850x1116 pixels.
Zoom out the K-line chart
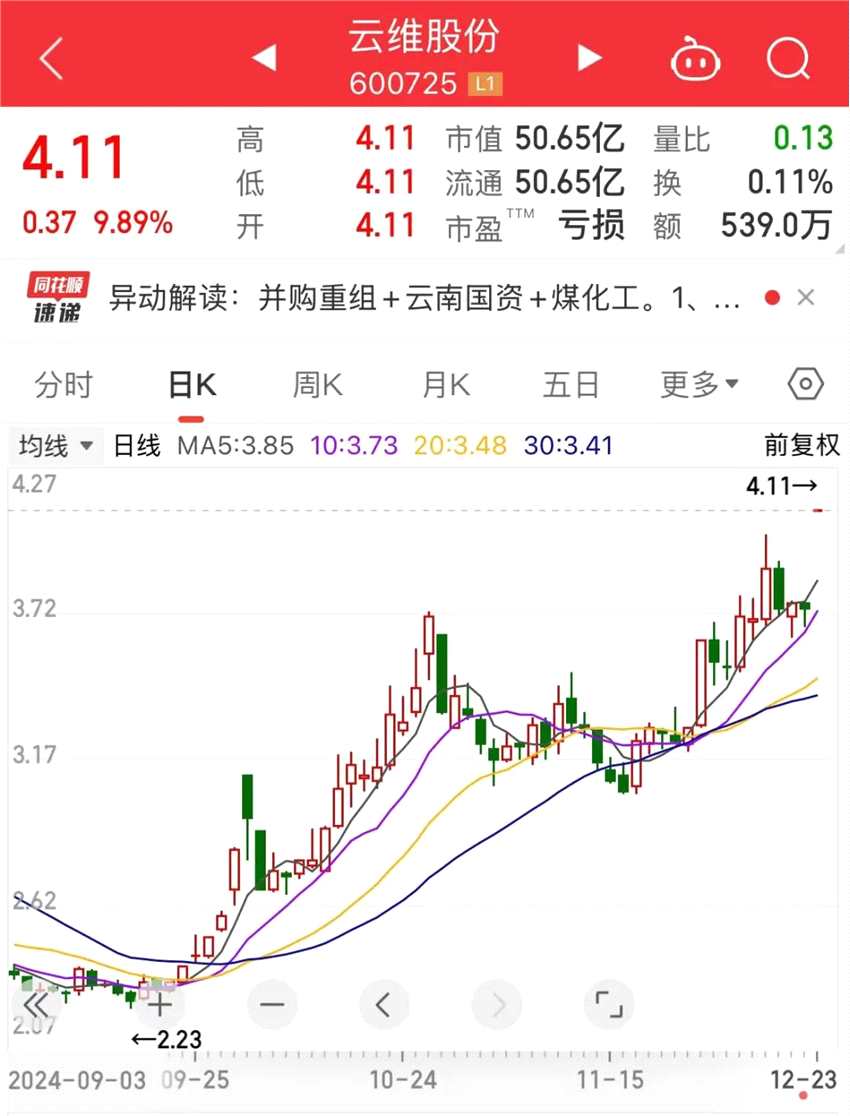click(273, 1004)
